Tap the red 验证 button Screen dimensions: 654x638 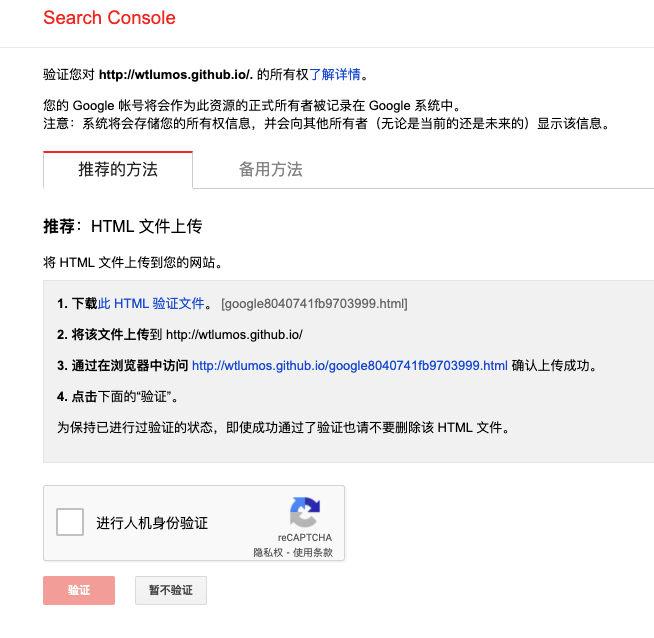[x=79, y=590]
